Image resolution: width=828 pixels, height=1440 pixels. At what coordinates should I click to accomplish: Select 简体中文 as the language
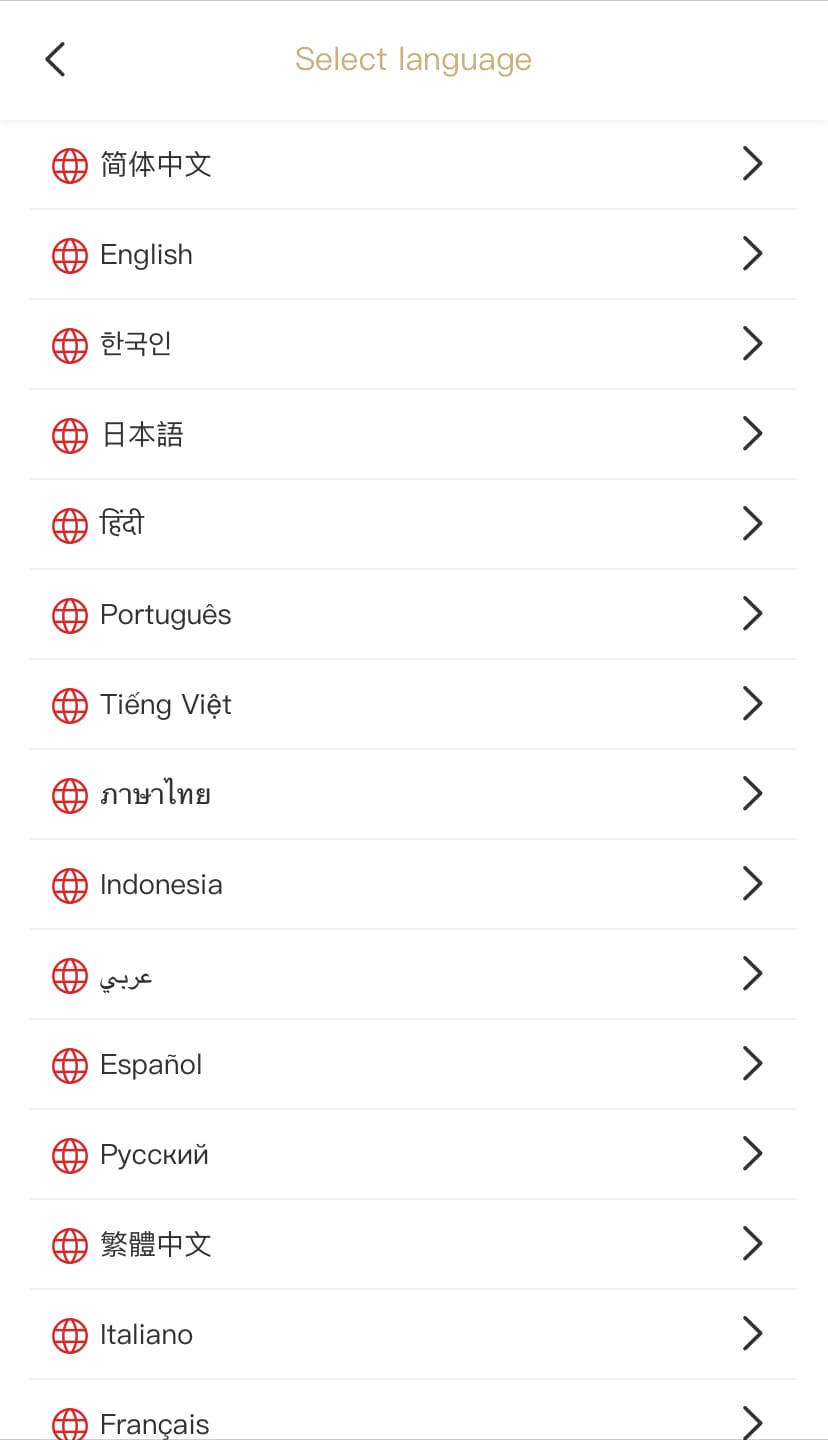(x=156, y=164)
